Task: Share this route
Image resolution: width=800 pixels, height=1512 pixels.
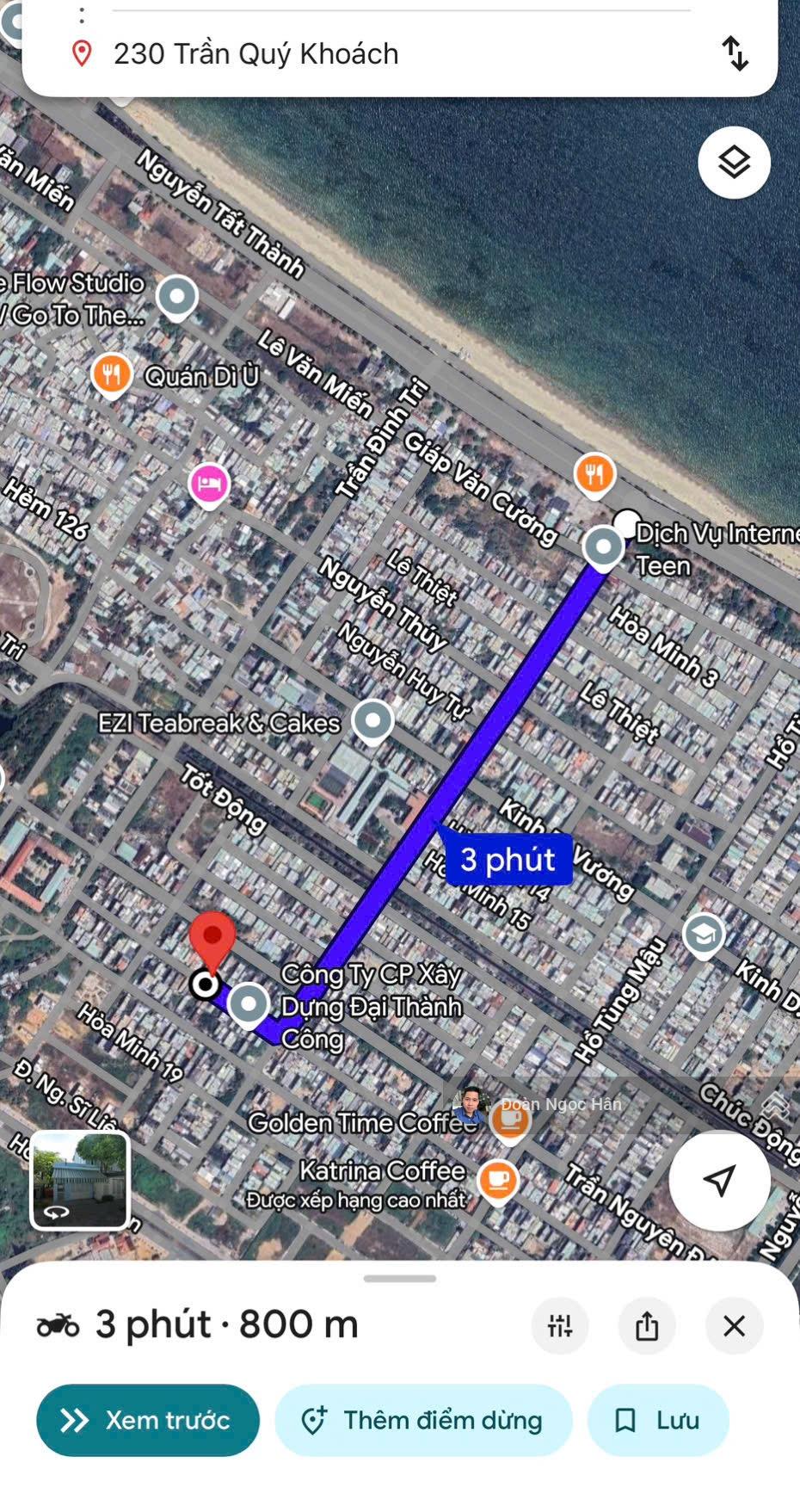Action: coord(647,1326)
